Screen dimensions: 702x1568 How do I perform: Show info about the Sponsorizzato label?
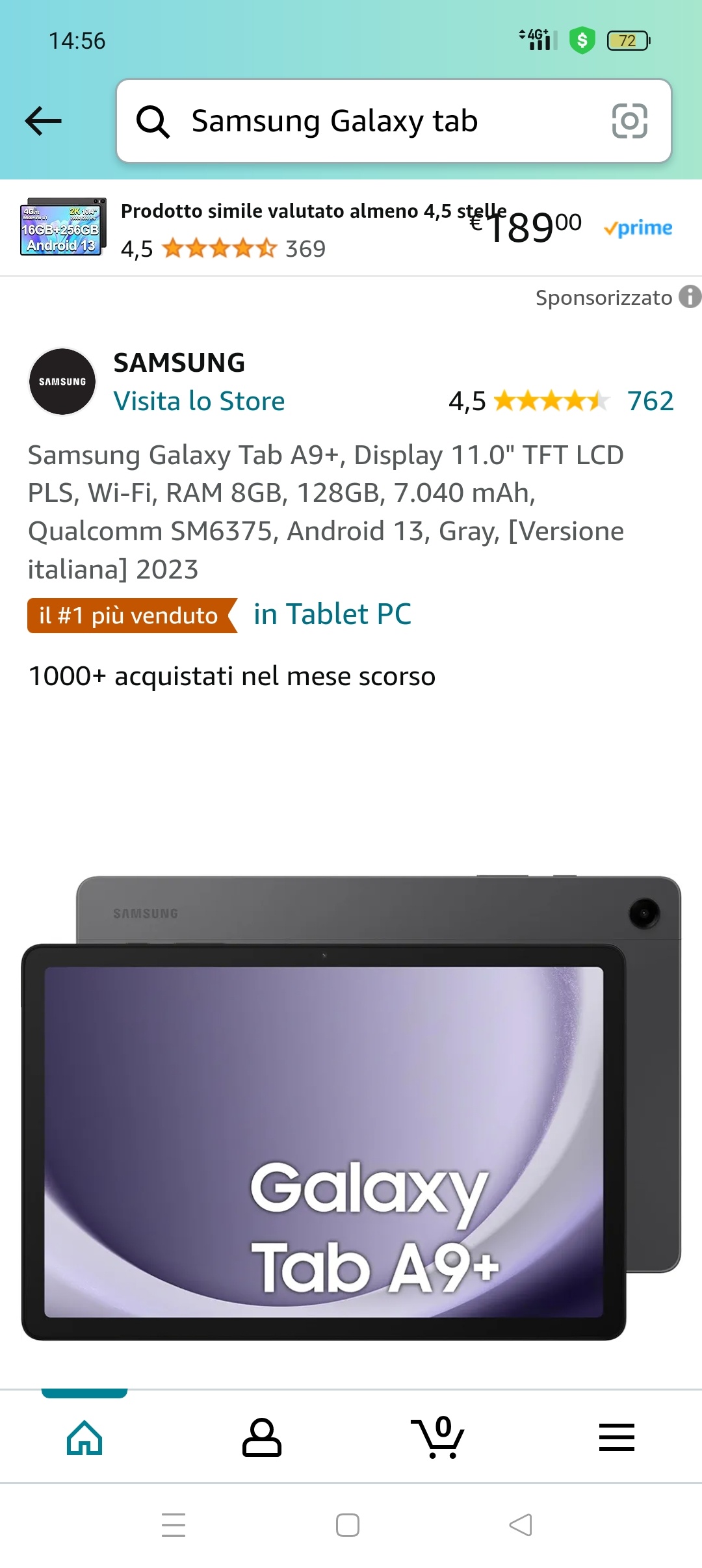coord(689,297)
